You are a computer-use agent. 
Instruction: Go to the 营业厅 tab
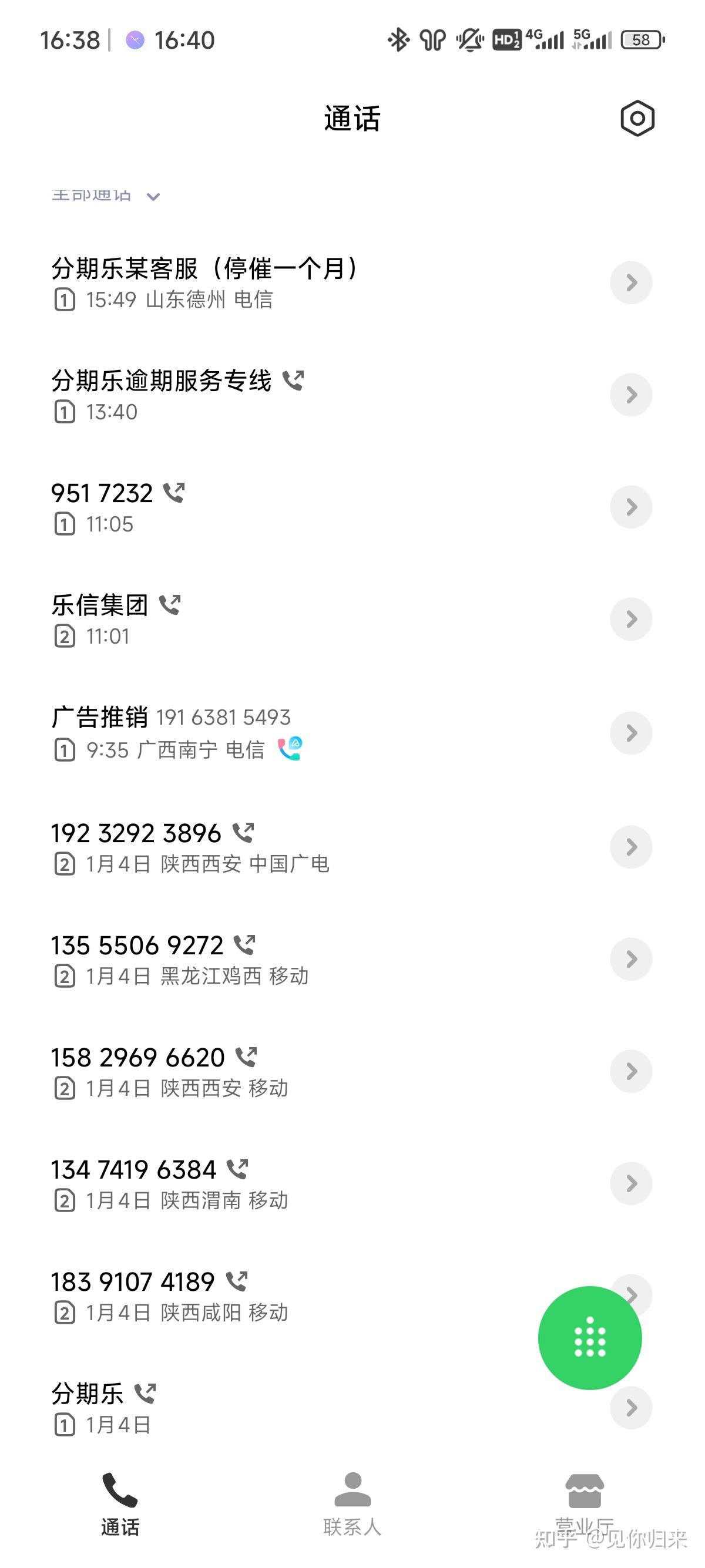585,1503
